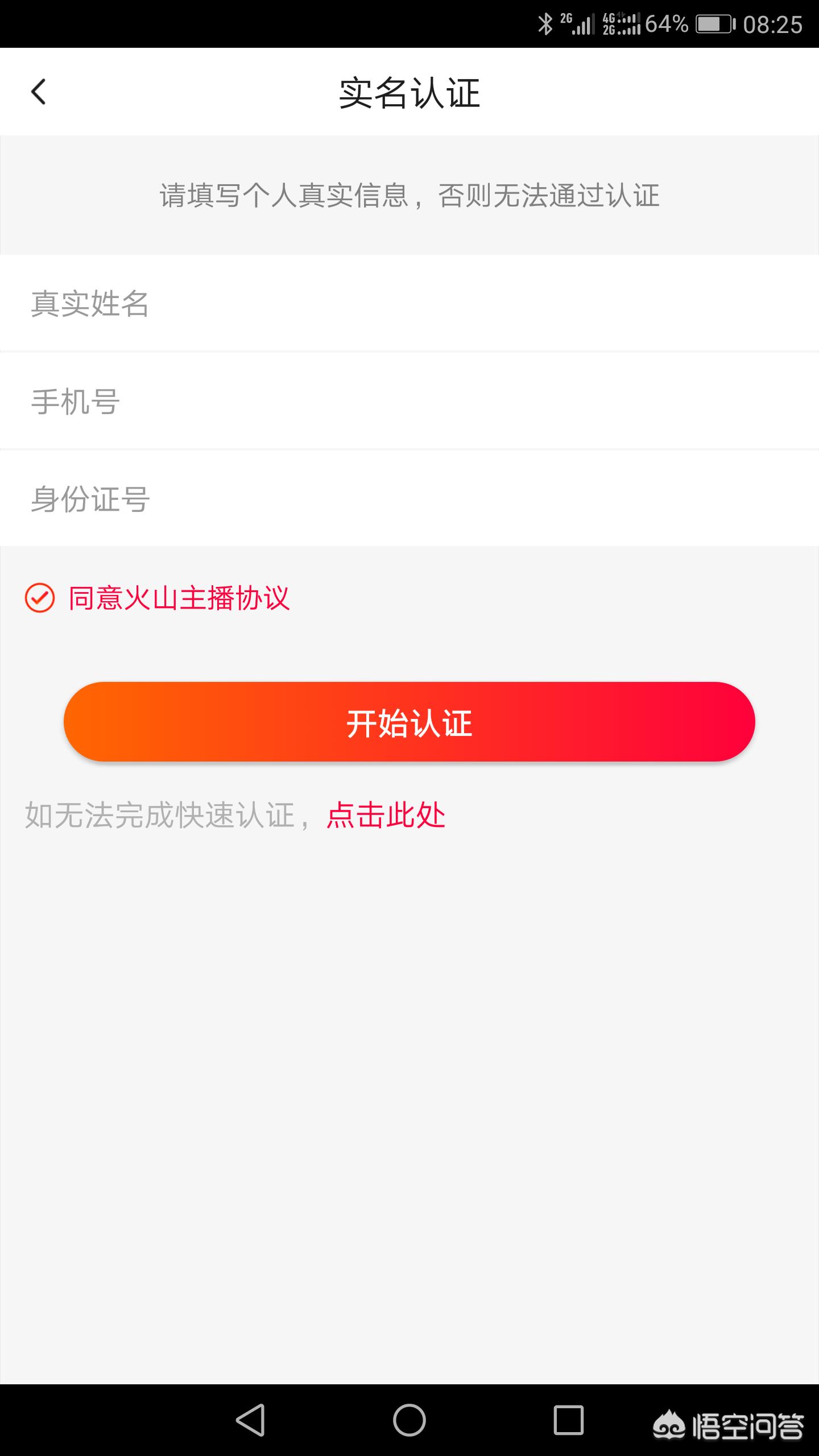Open the system recent apps view
This screenshot has width=819, height=1456.
coord(568,1420)
